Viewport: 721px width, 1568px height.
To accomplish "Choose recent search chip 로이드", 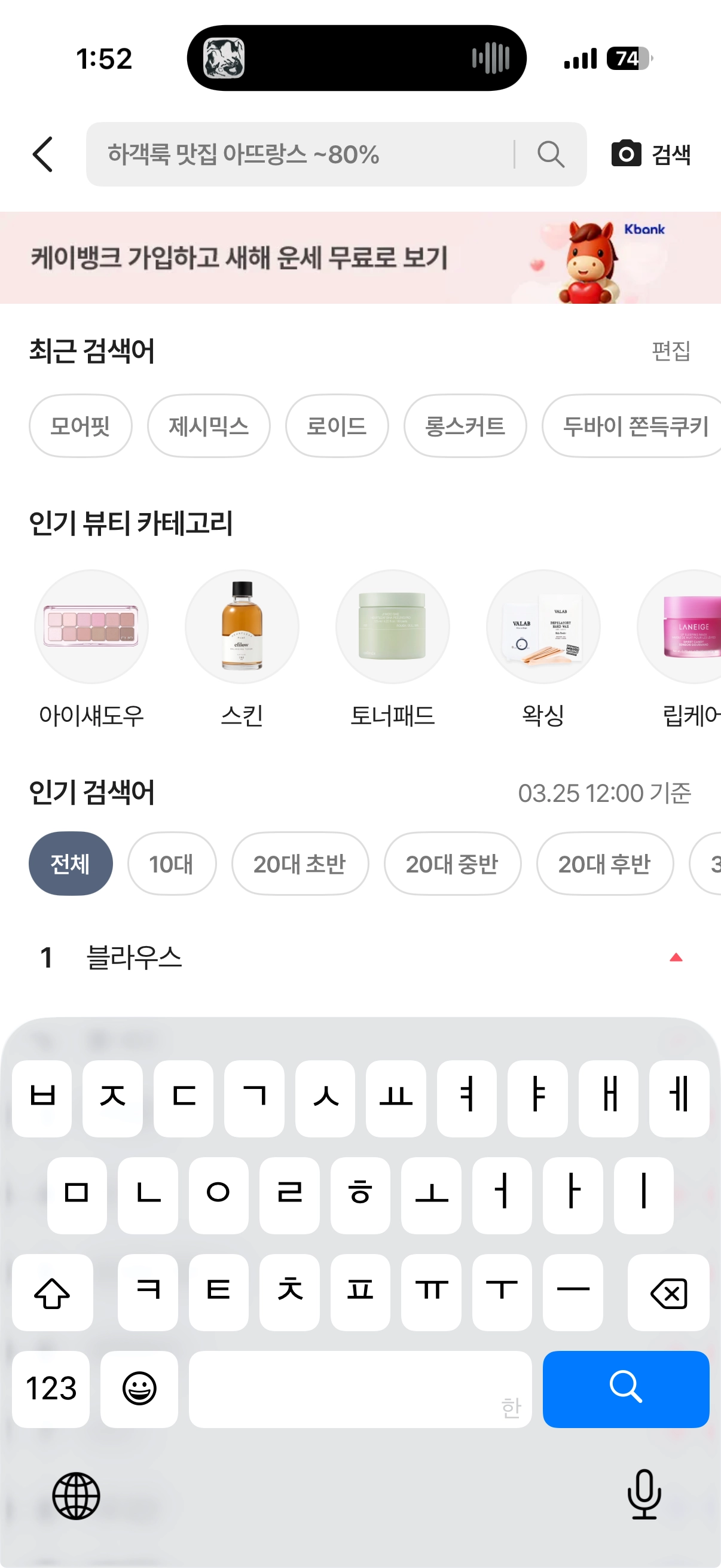I will click(x=337, y=426).
